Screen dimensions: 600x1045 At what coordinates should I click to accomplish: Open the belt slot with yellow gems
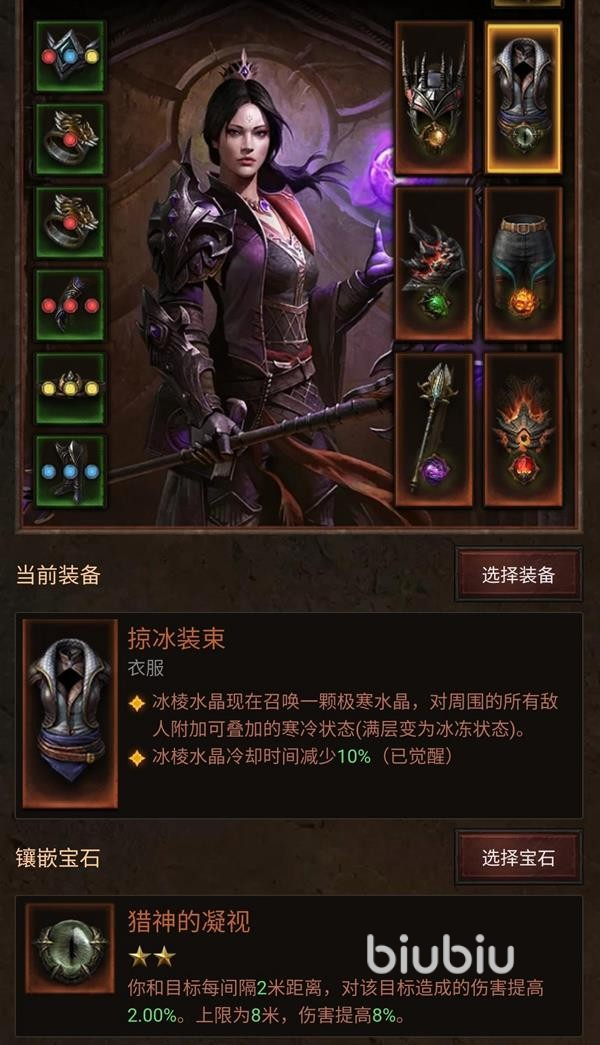click(70, 387)
